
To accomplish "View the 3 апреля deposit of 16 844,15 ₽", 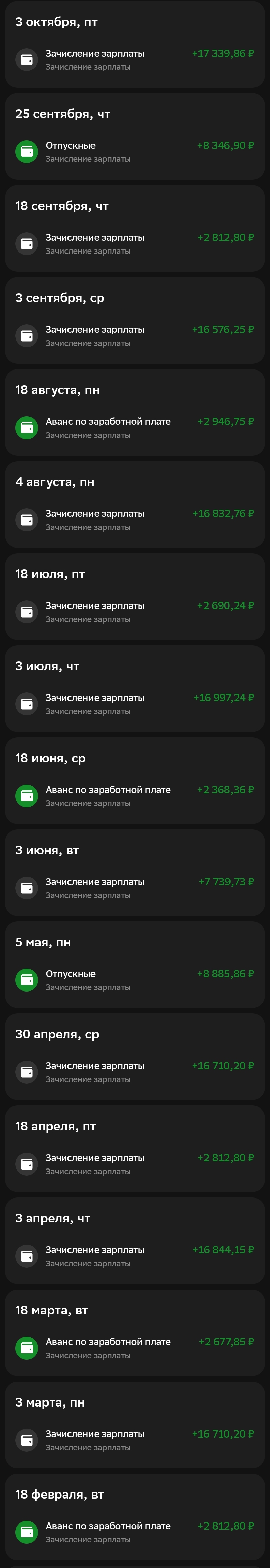I will [135, 1256].
